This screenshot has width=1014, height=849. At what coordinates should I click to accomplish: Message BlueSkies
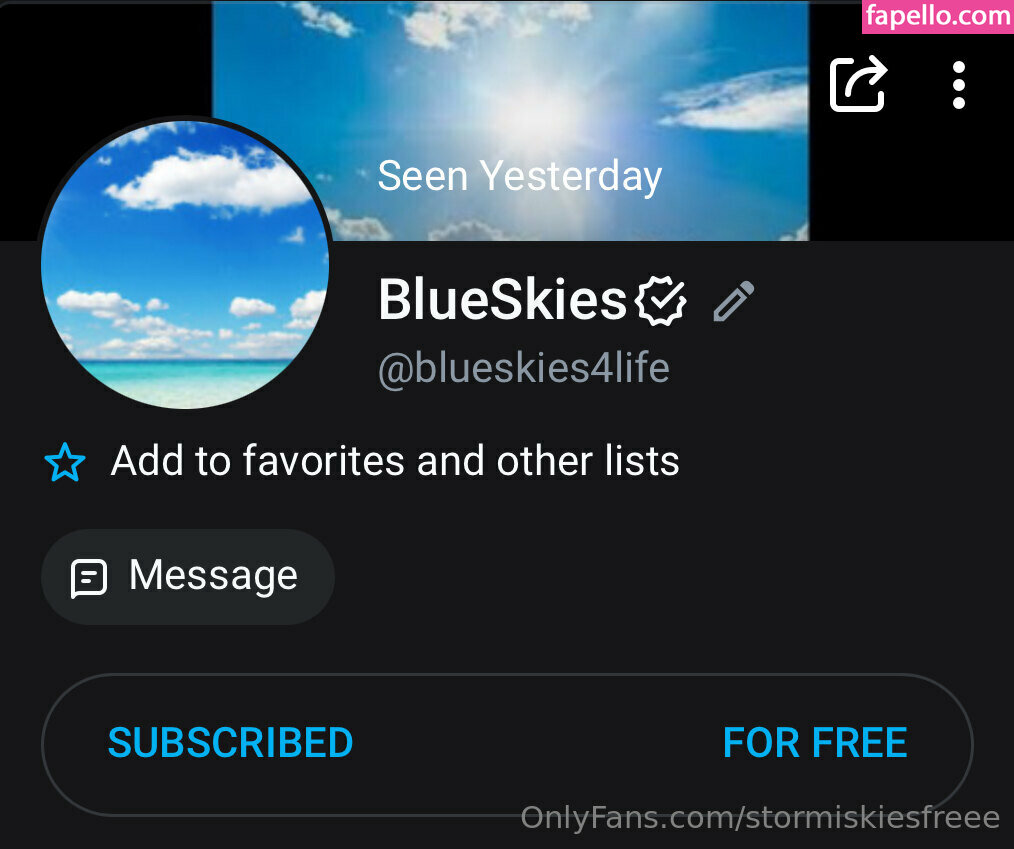pyautogui.click(x=187, y=576)
